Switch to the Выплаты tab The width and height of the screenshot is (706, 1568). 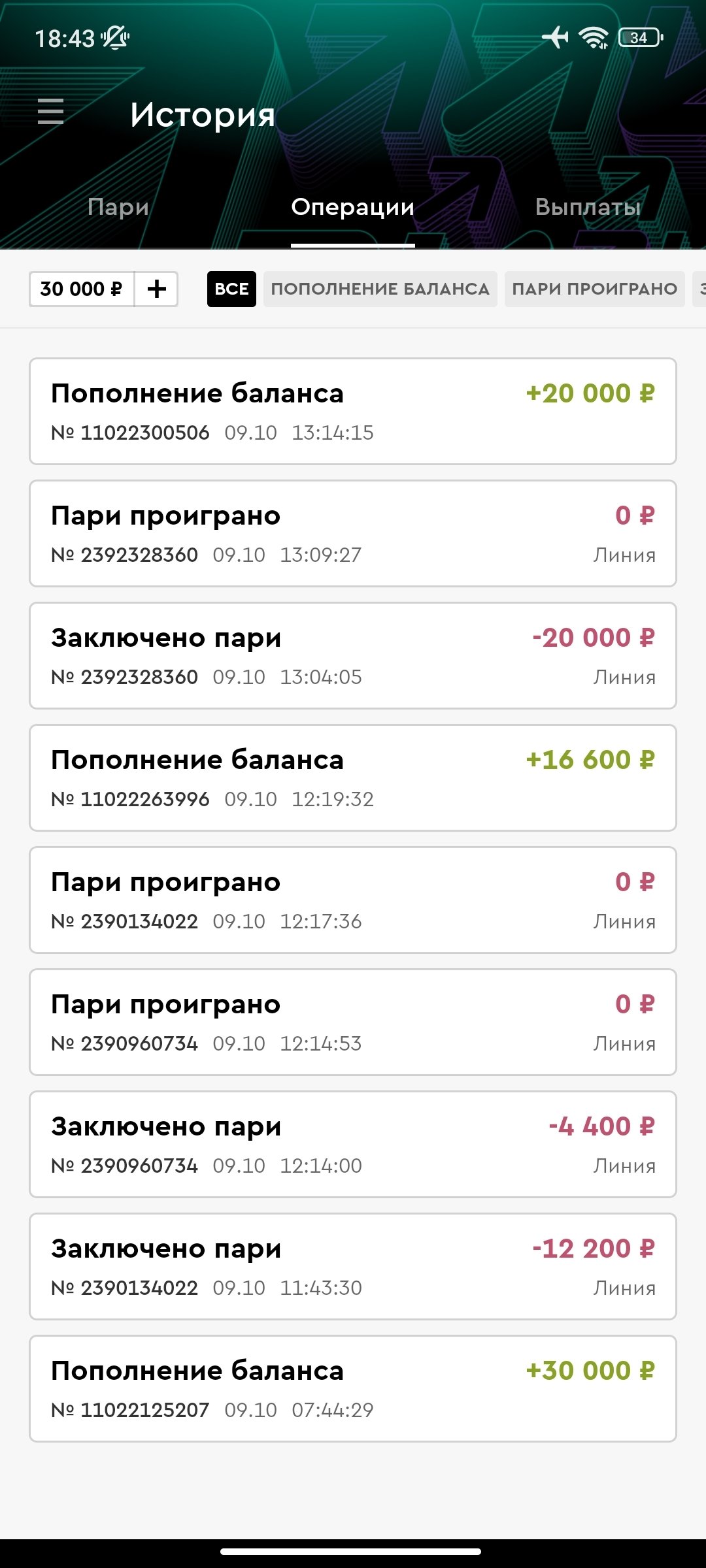[x=588, y=207]
